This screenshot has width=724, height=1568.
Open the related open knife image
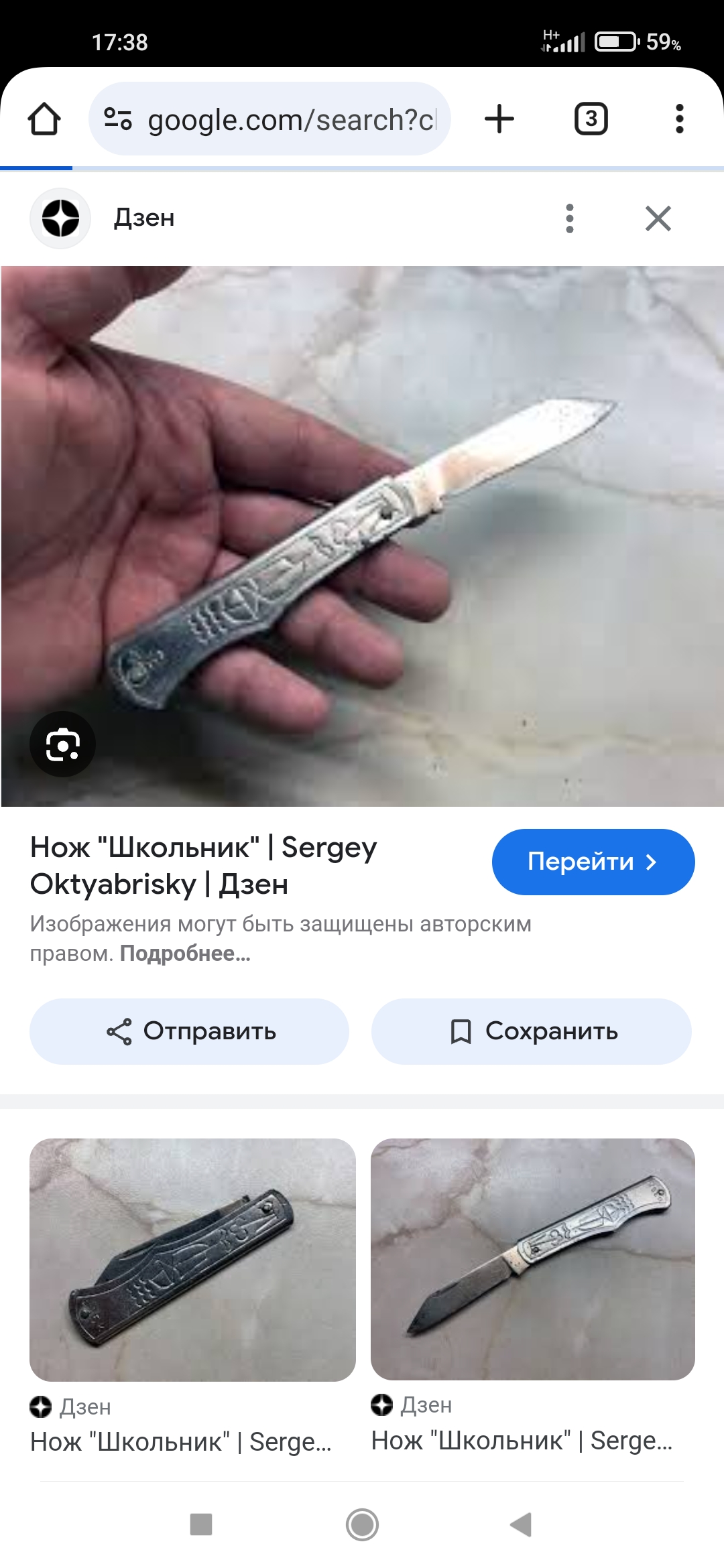pyautogui.click(x=533, y=1258)
